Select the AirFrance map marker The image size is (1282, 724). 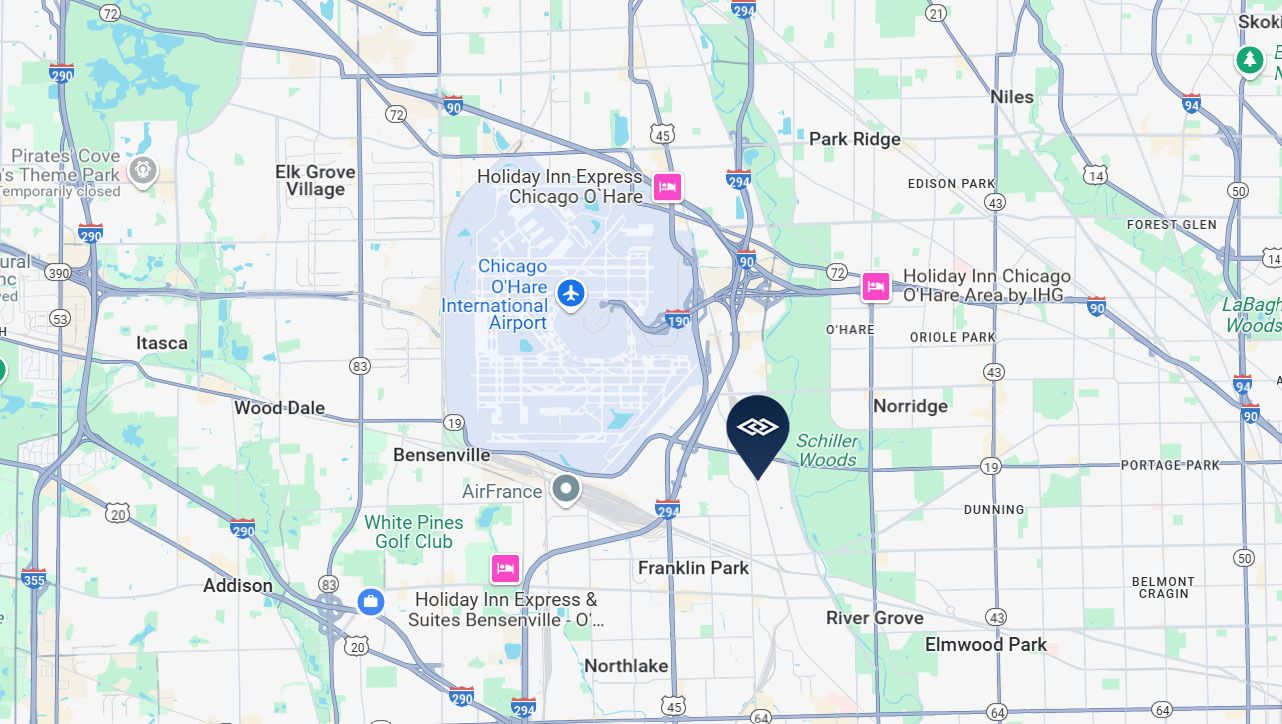pyautogui.click(x=566, y=490)
